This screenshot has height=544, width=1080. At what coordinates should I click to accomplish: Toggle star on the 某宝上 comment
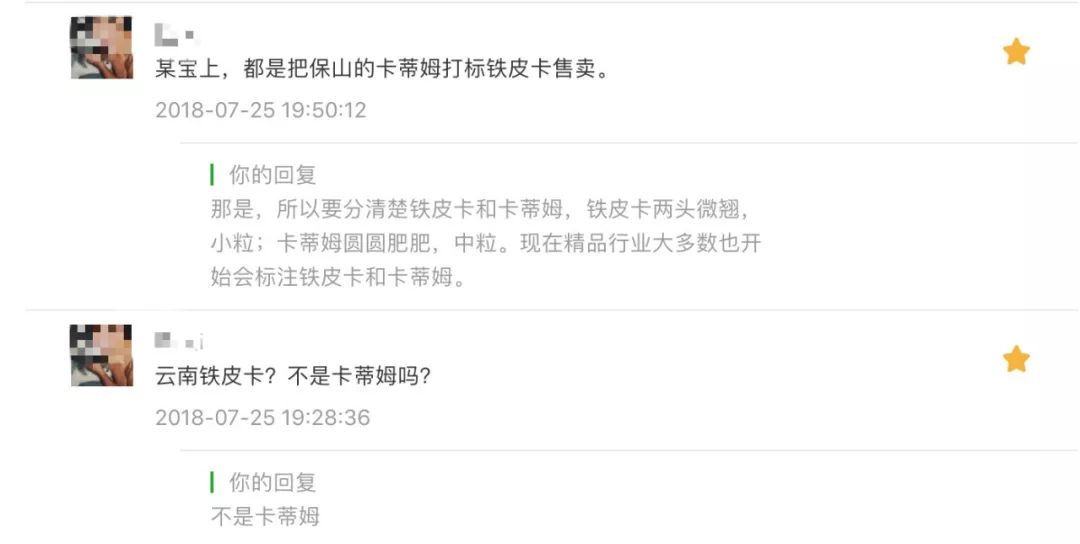(1016, 52)
